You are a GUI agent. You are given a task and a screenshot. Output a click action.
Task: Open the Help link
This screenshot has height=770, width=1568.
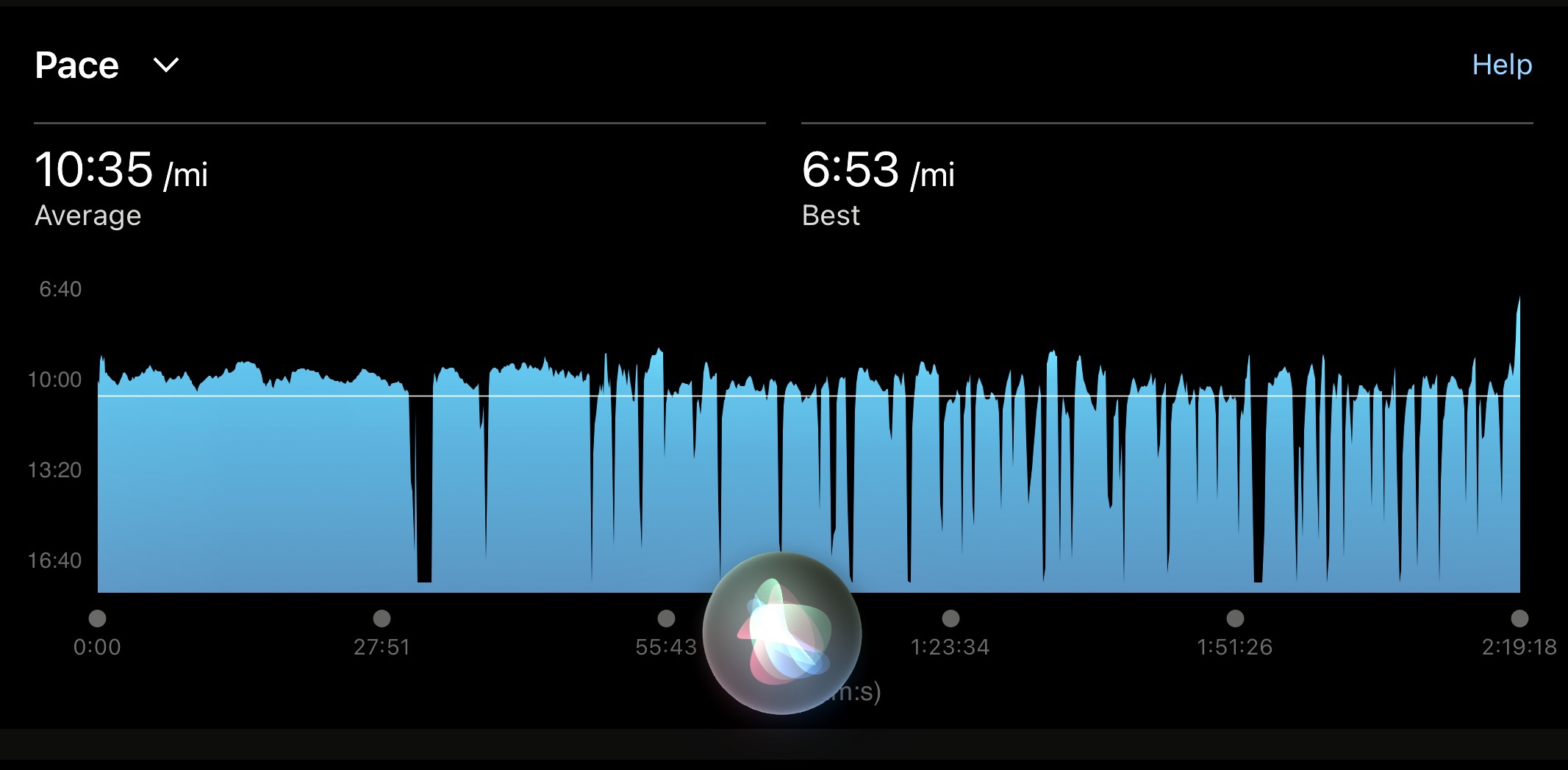coord(1501,65)
